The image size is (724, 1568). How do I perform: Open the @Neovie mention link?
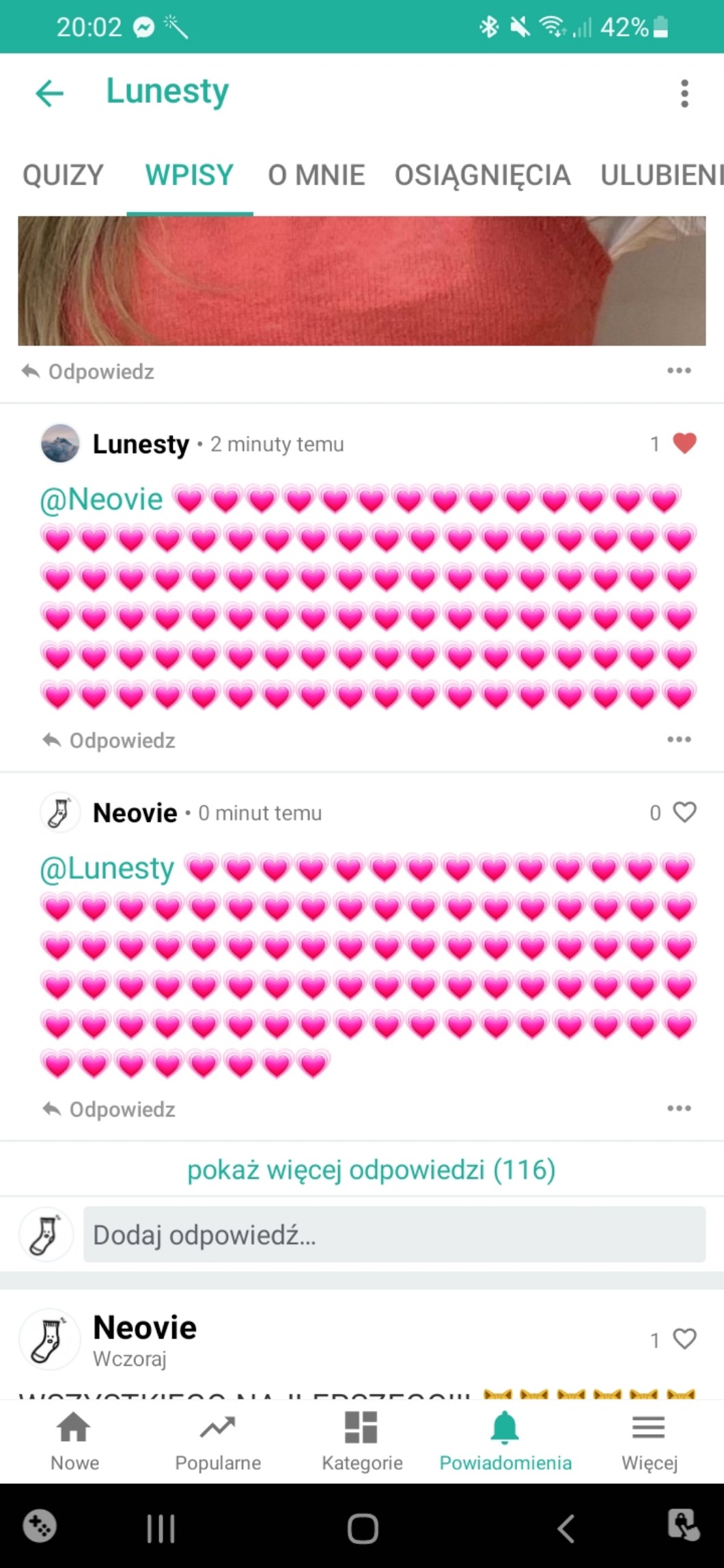pos(101,499)
